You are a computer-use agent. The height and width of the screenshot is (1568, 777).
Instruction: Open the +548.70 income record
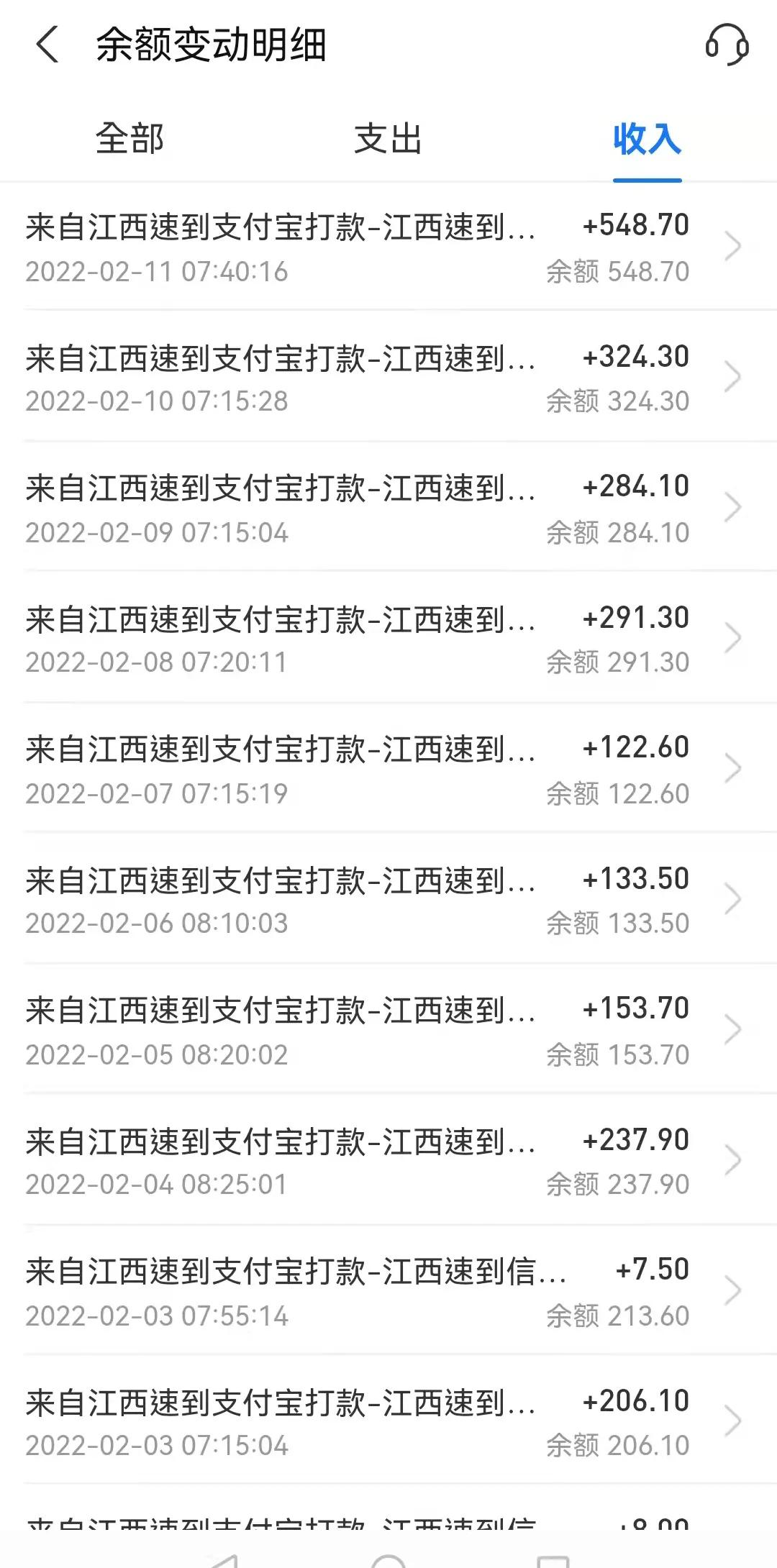(388, 247)
